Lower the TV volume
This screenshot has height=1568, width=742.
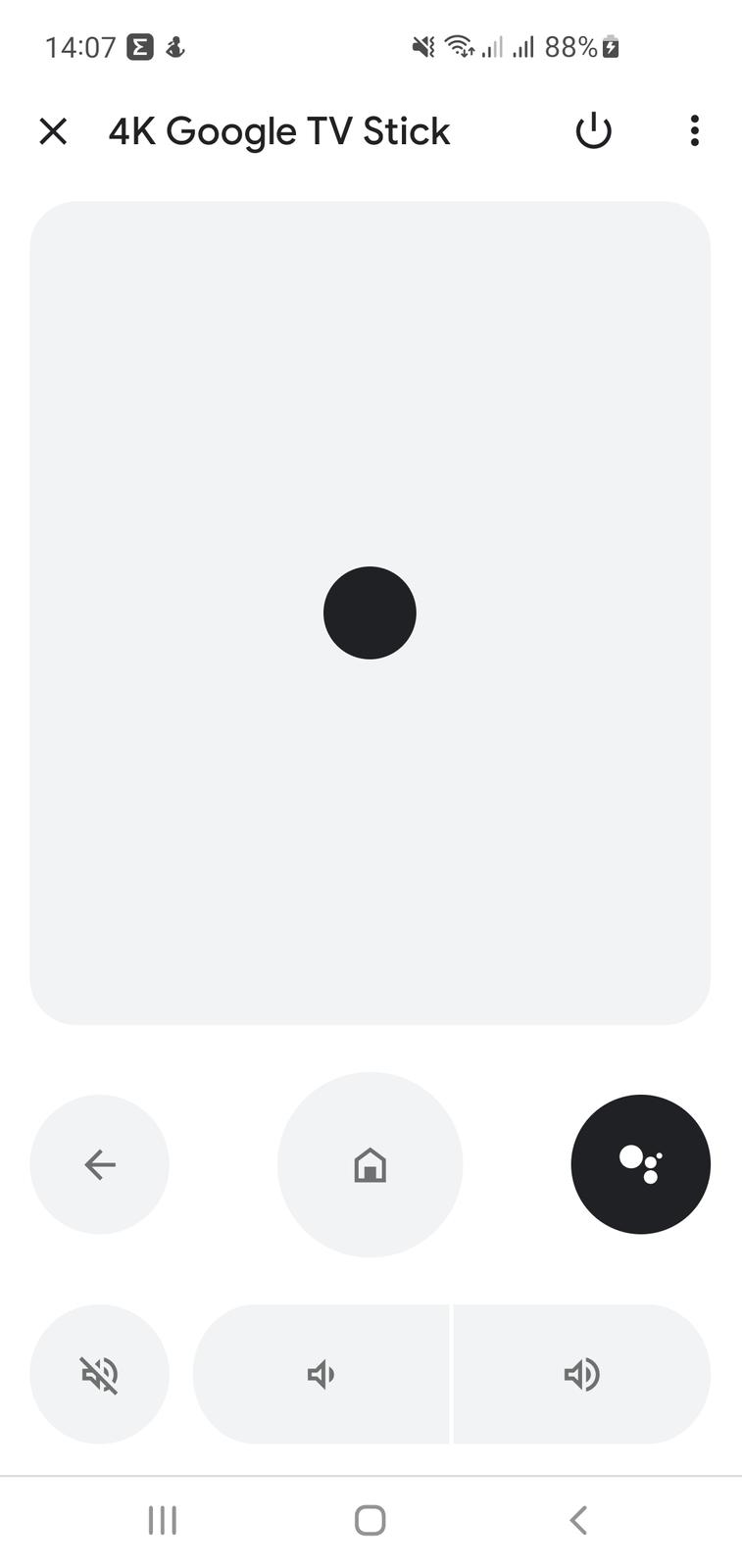coord(322,1374)
